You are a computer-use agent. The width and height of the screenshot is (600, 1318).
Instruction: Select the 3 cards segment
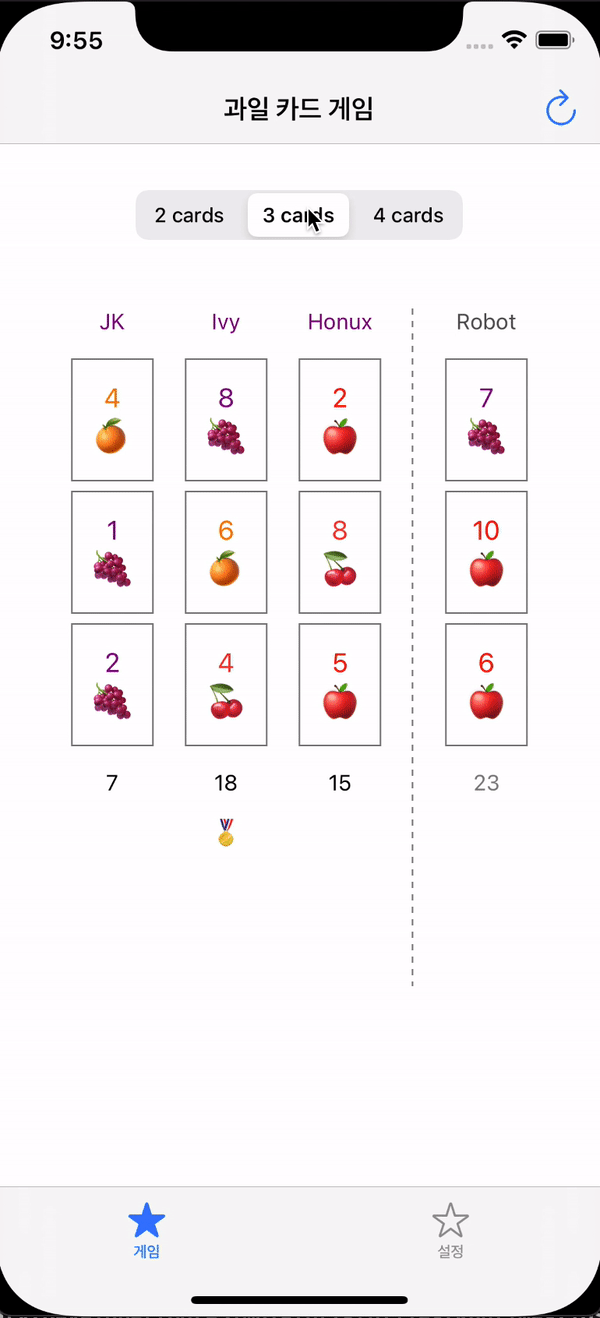click(x=298, y=215)
